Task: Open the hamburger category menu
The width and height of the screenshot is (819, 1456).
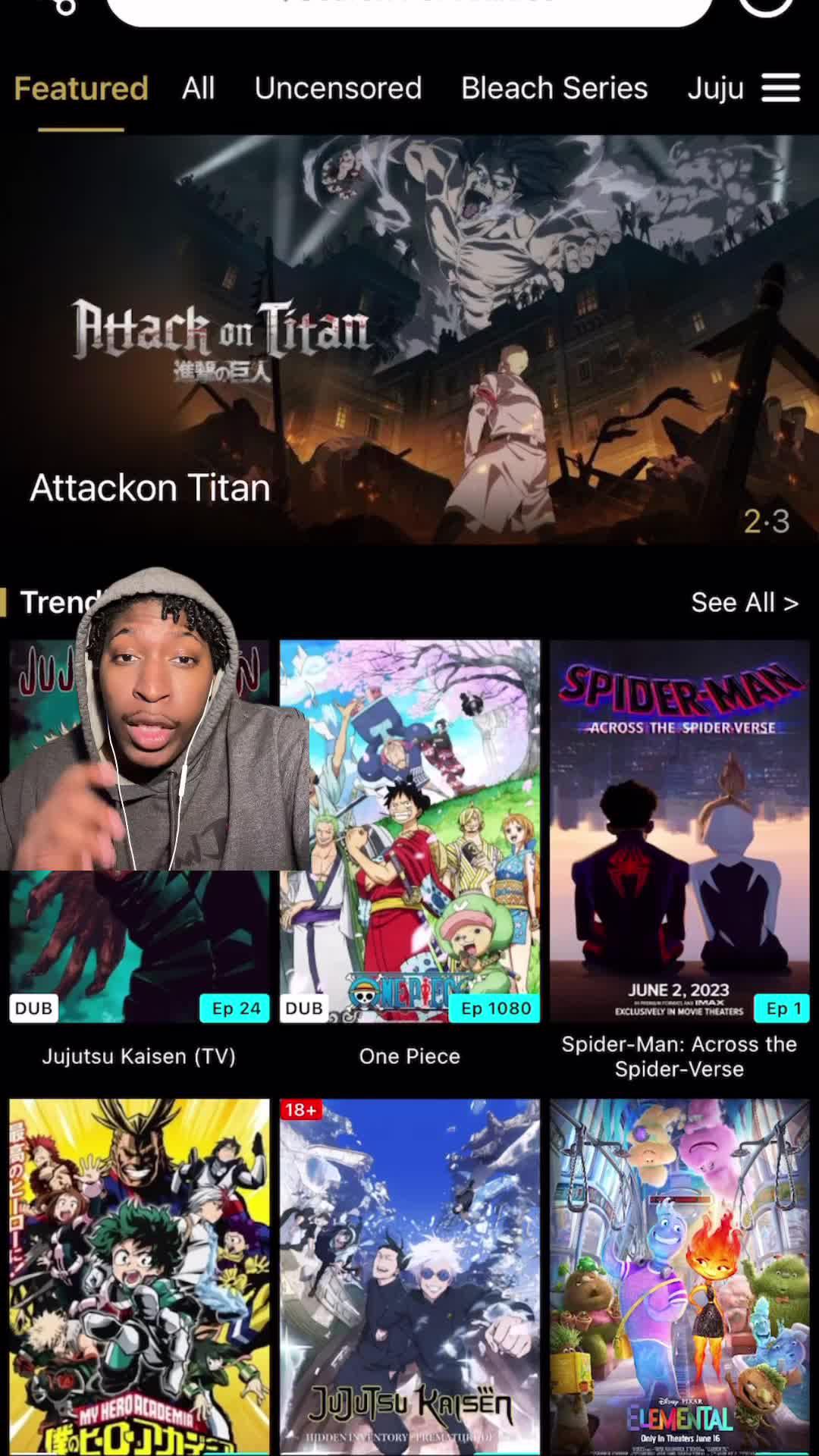Action: (x=780, y=88)
